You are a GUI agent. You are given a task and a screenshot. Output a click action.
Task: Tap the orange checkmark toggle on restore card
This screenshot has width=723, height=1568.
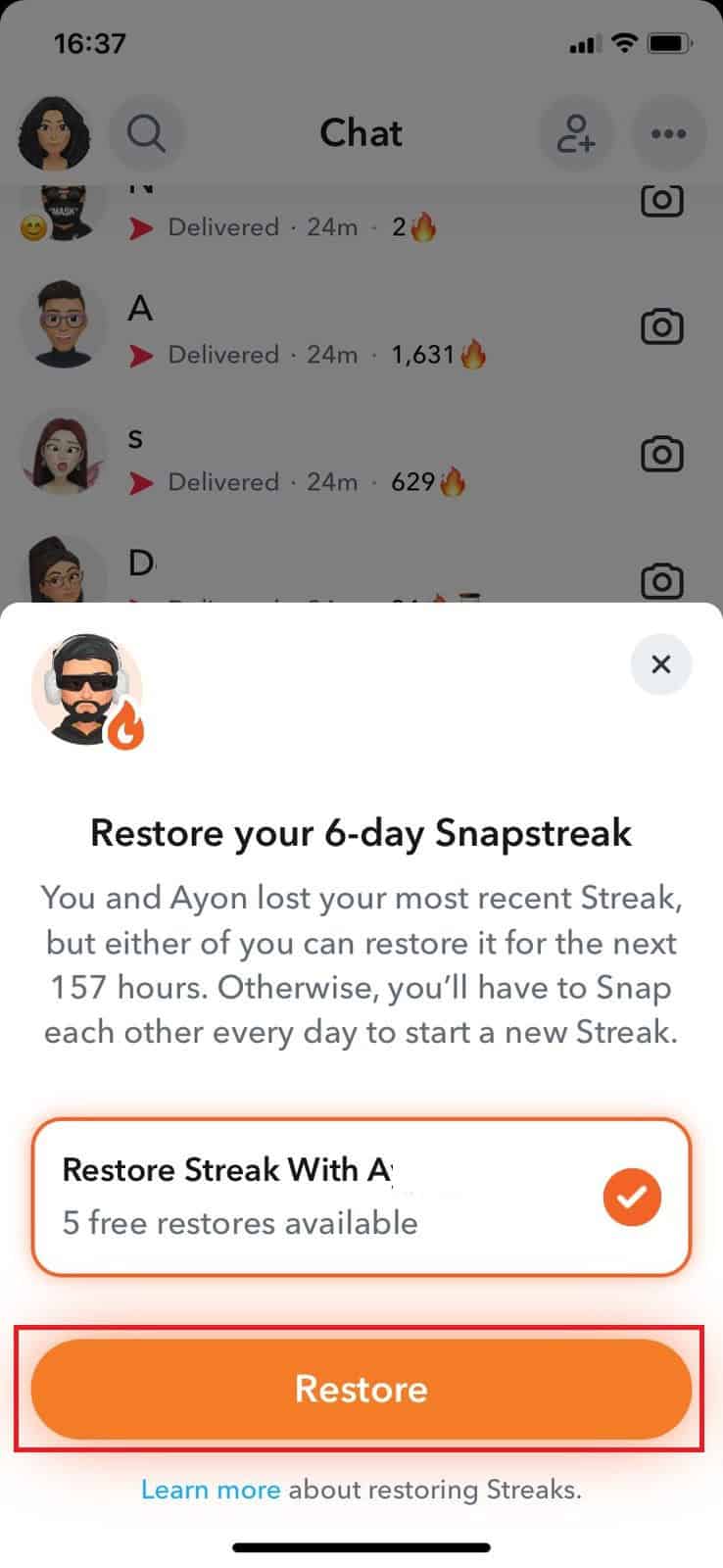[632, 1196]
